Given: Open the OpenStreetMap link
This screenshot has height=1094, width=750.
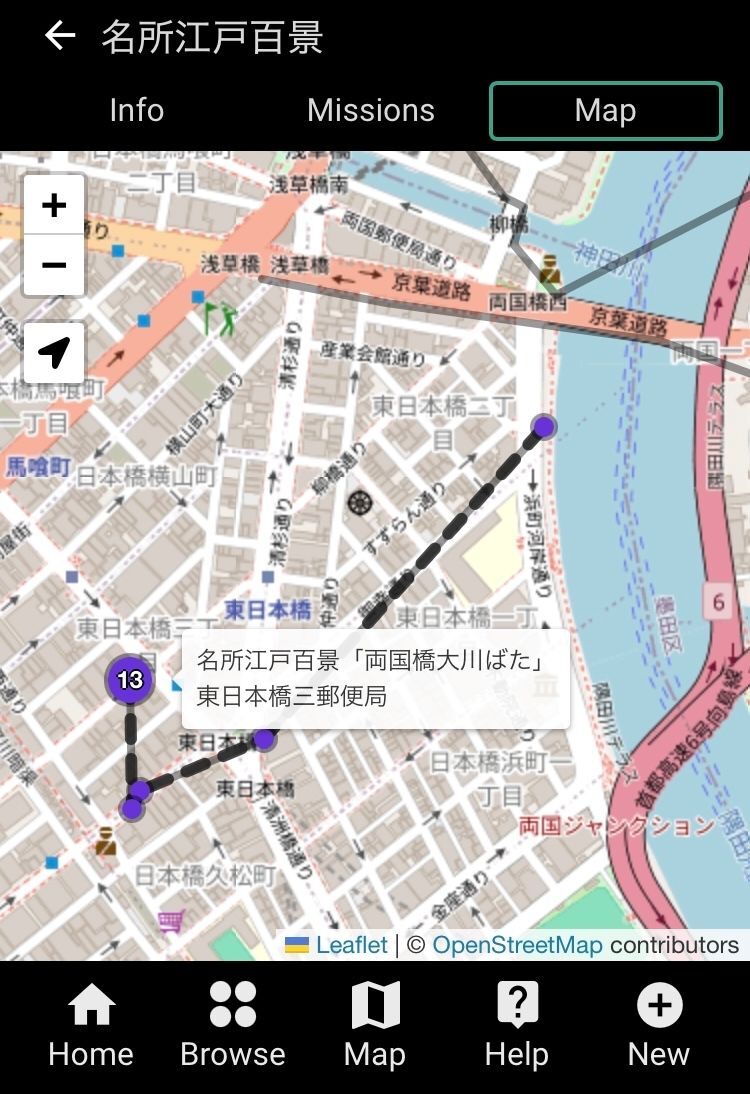Looking at the screenshot, I should [x=517, y=945].
